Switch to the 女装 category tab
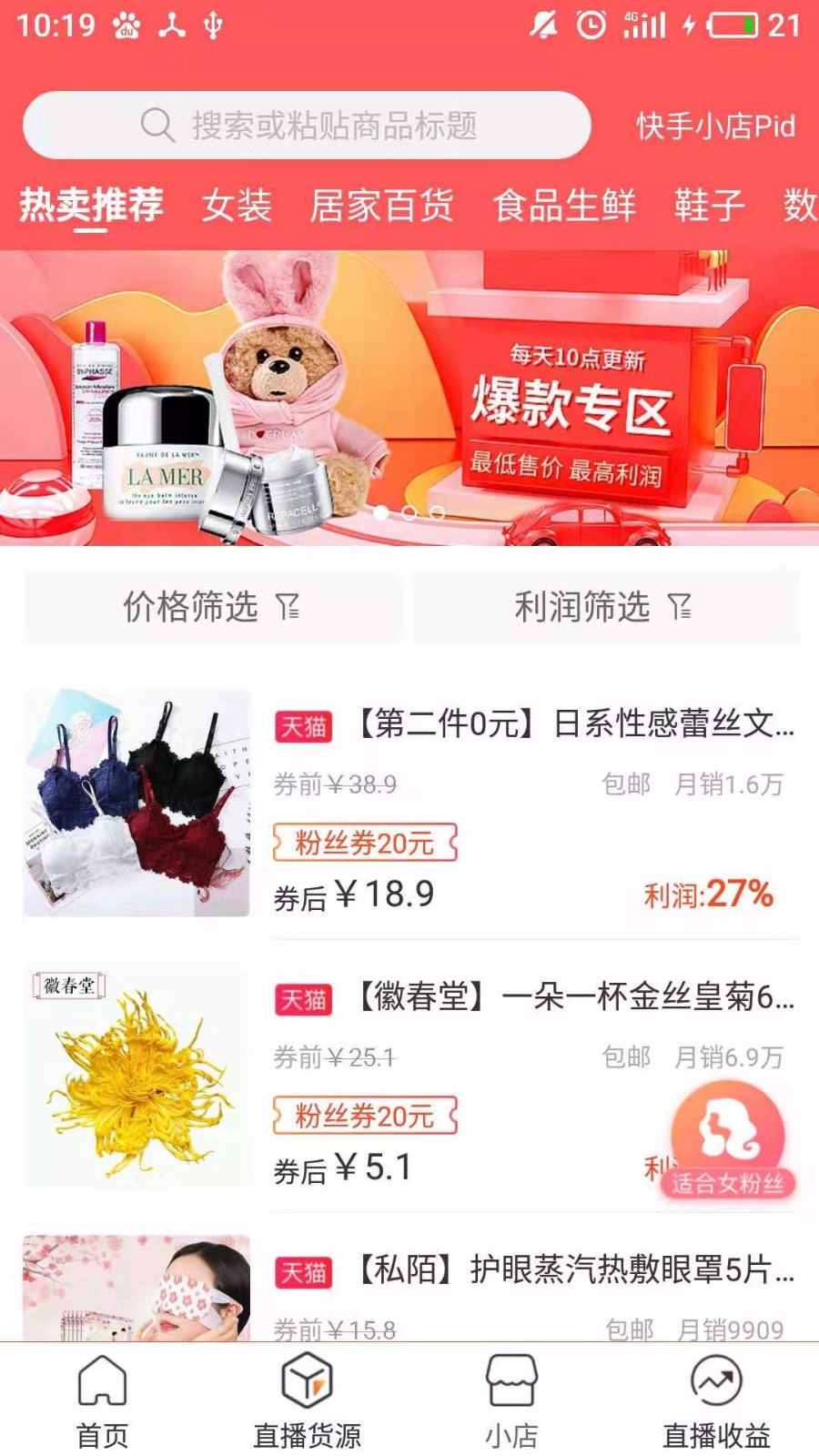The width and height of the screenshot is (819, 1456). click(237, 205)
